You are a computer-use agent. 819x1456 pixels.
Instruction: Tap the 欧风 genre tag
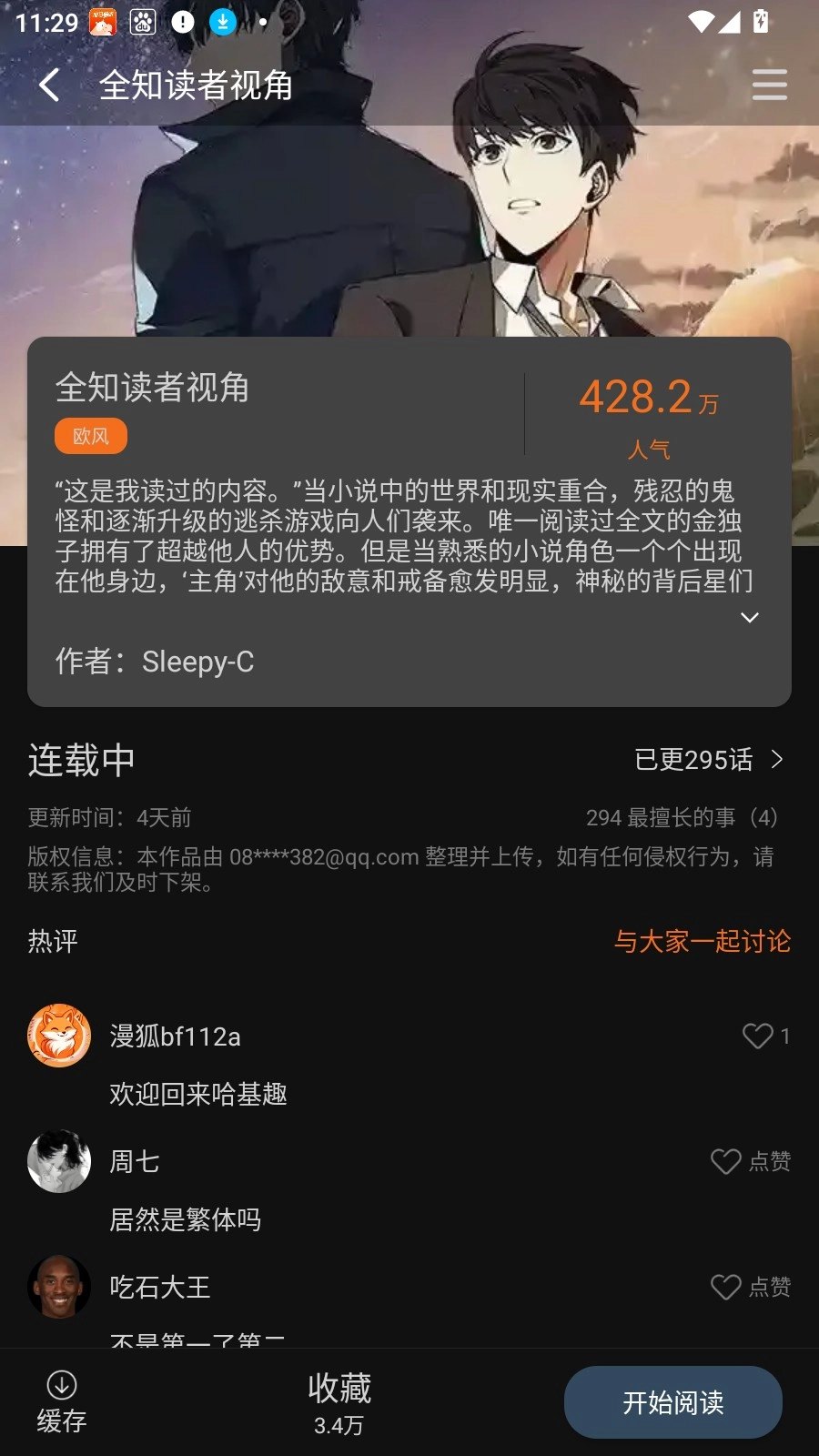tap(91, 436)
